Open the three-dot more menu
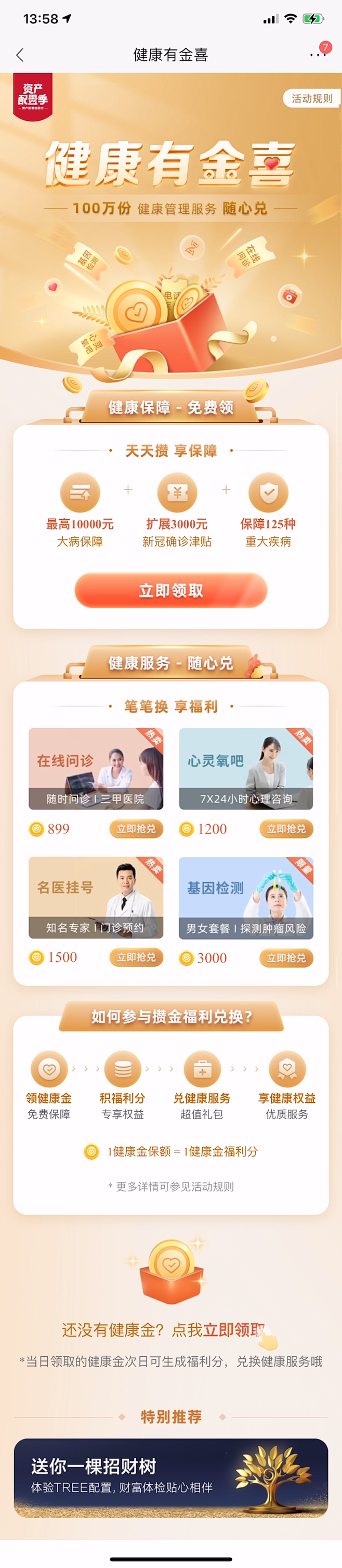This screenshot has width=342, height=1568. tap(318, 55)
